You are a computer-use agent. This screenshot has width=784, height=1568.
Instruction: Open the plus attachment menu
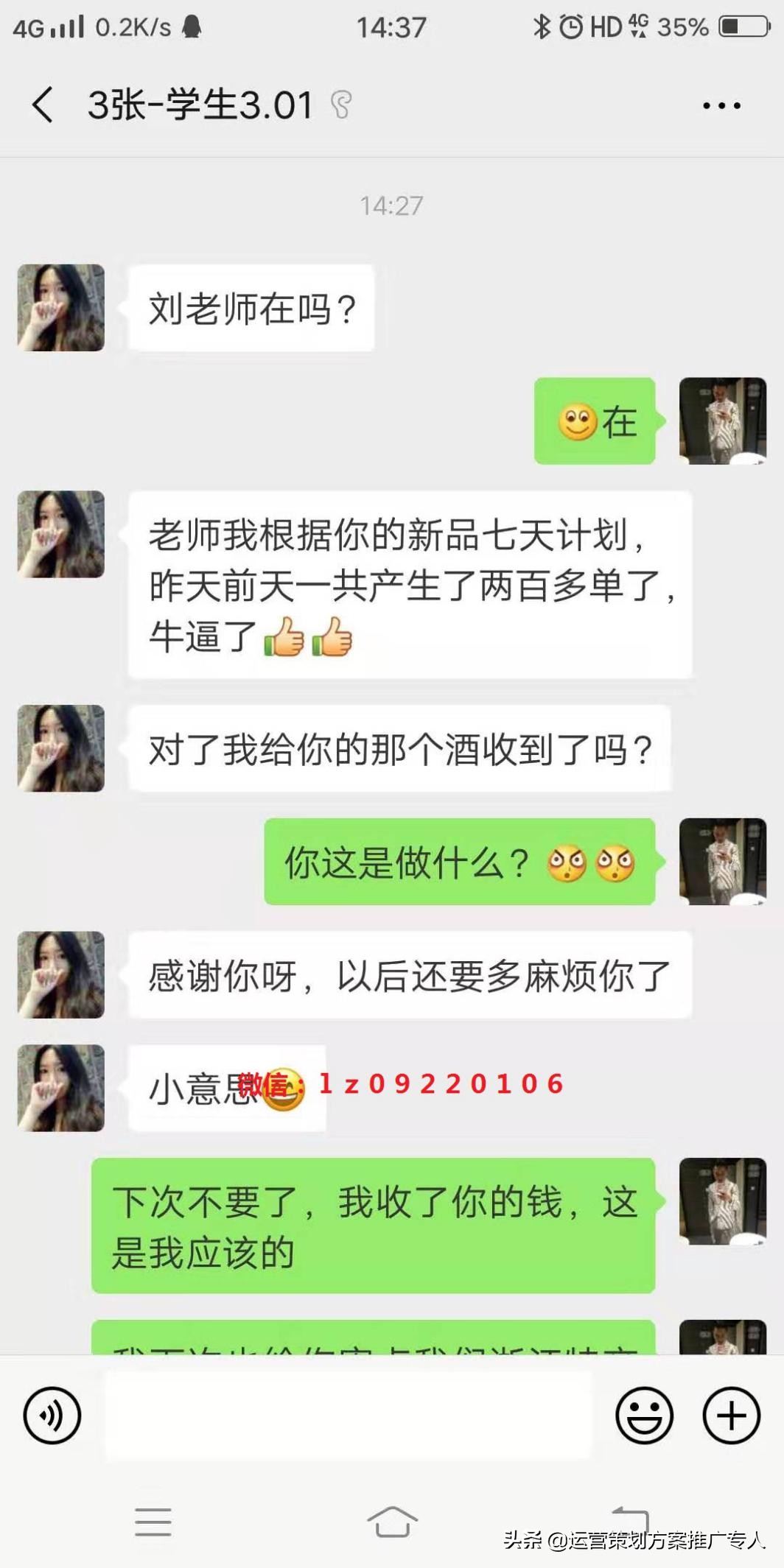(729, 1413)
